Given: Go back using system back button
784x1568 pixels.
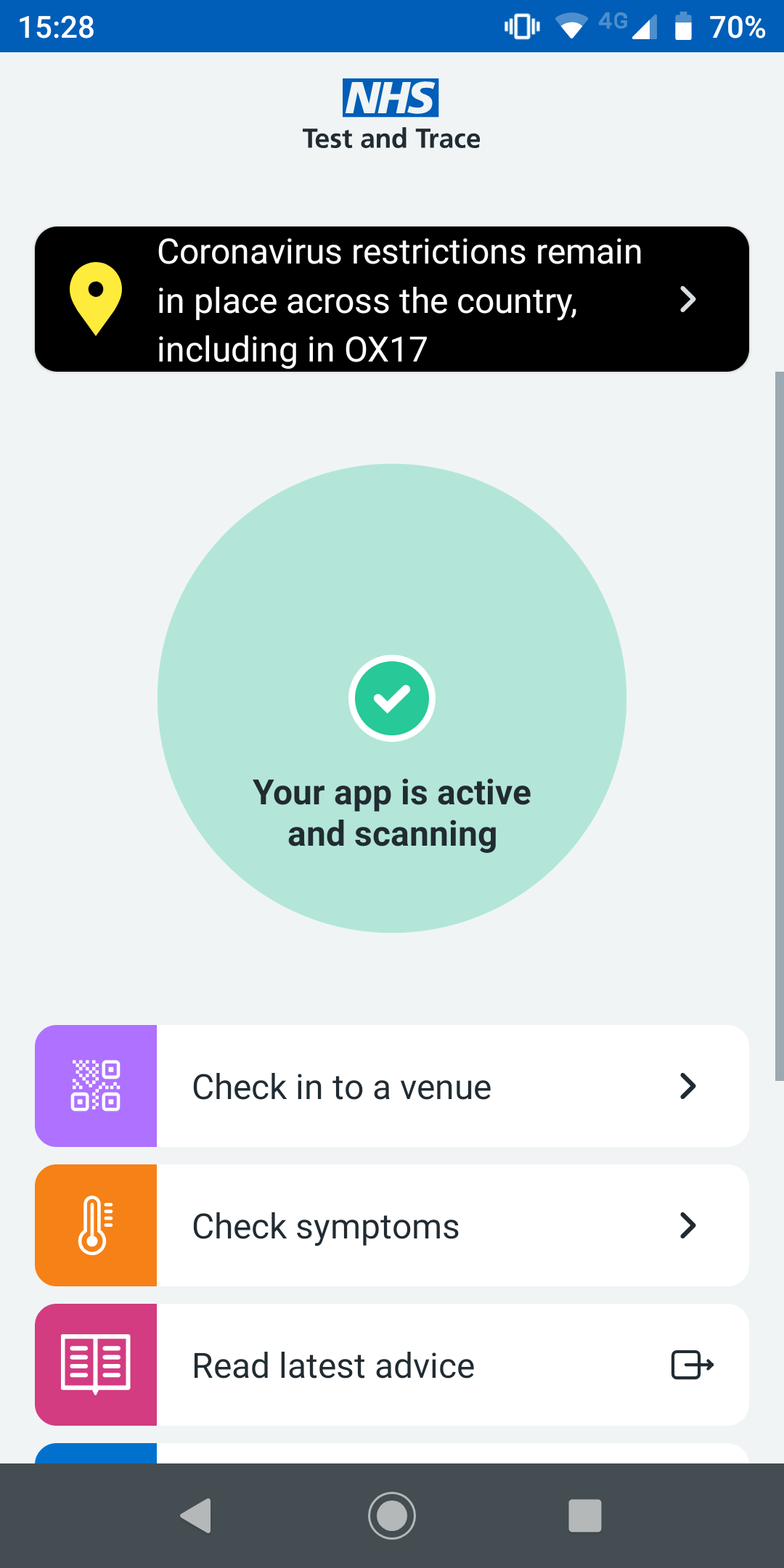Looking at the screenshot, I should [x=196, y=1516].
